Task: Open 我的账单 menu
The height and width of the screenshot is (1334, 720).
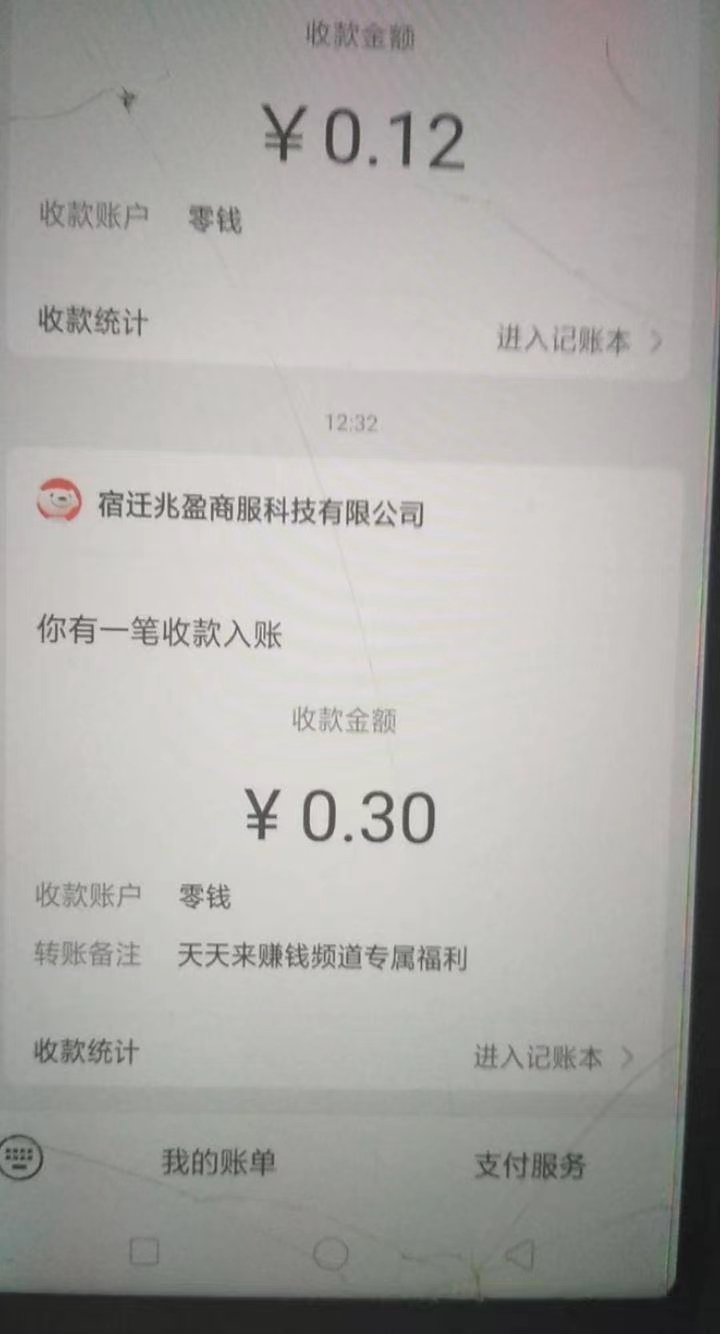Action: tap(218, 1162)
